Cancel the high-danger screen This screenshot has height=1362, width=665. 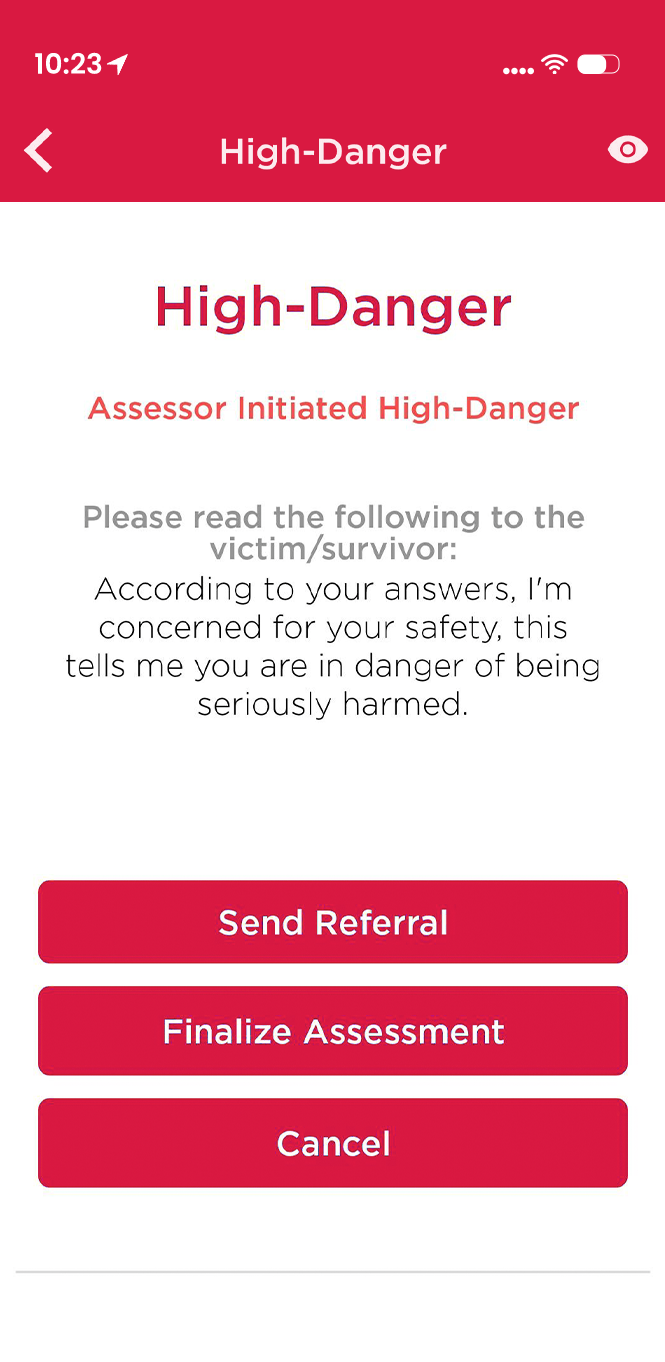coord(333,1143)
